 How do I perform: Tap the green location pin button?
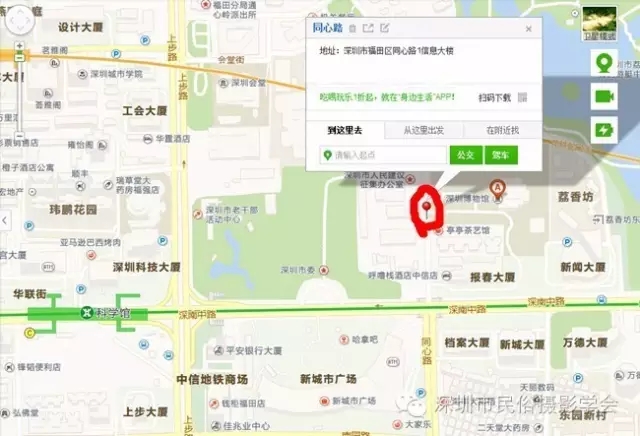604,65
